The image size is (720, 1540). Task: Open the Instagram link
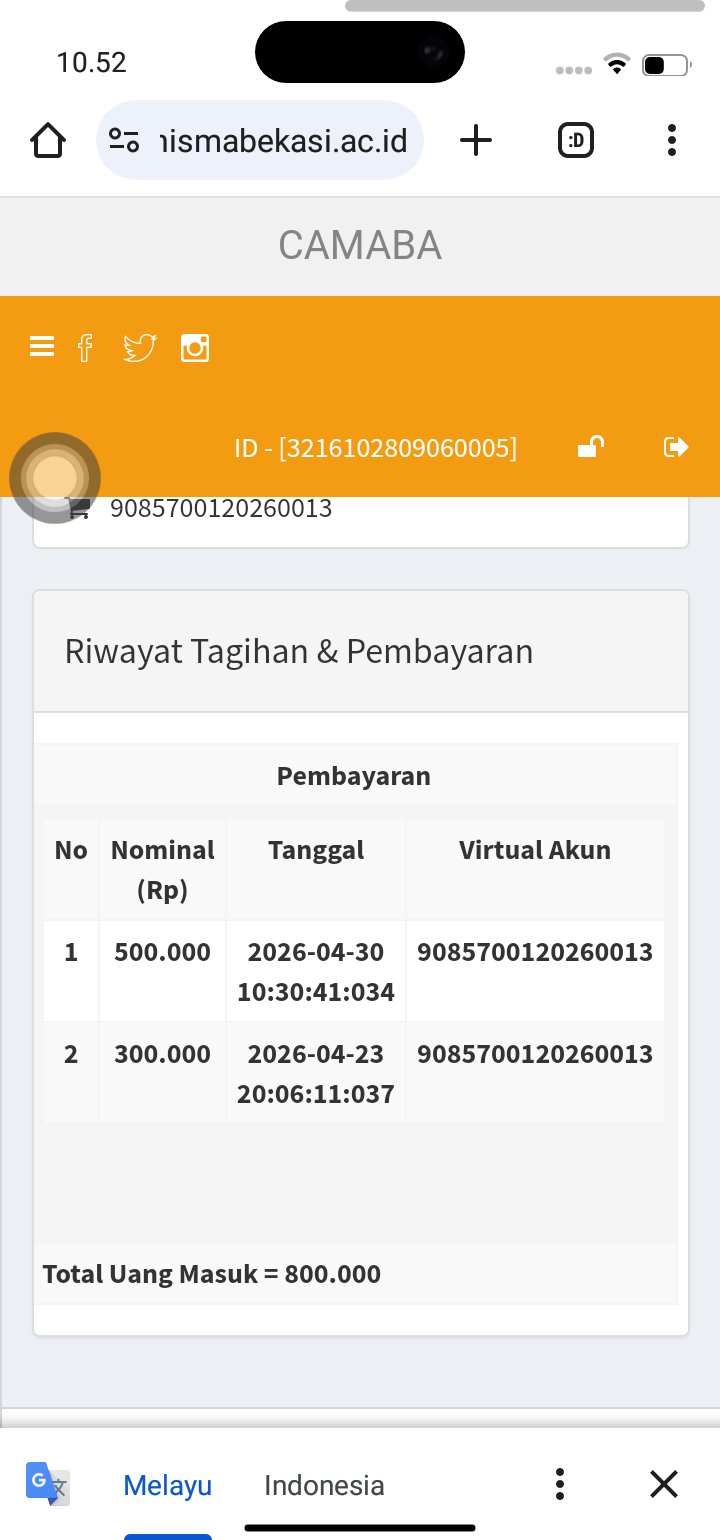[195, 347]
